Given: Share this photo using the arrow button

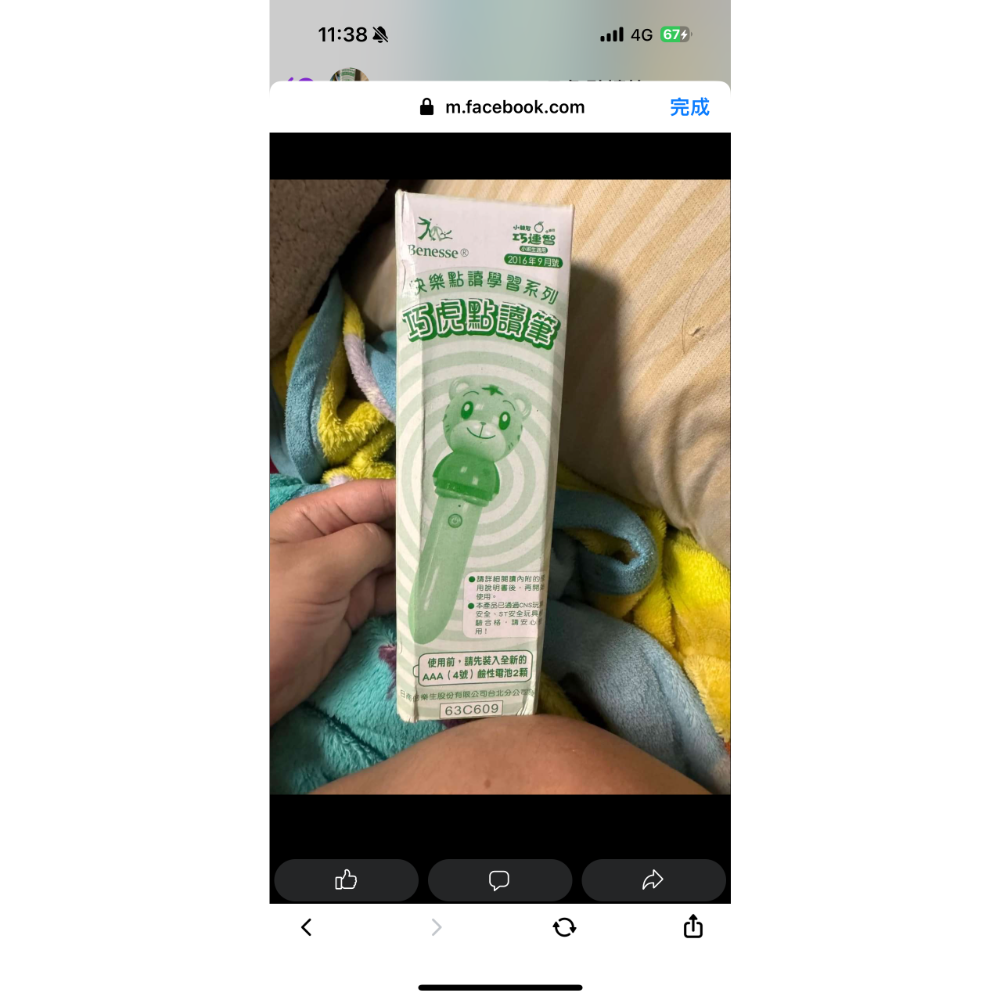Looking at the screenshot, I should tap(653, 880).
